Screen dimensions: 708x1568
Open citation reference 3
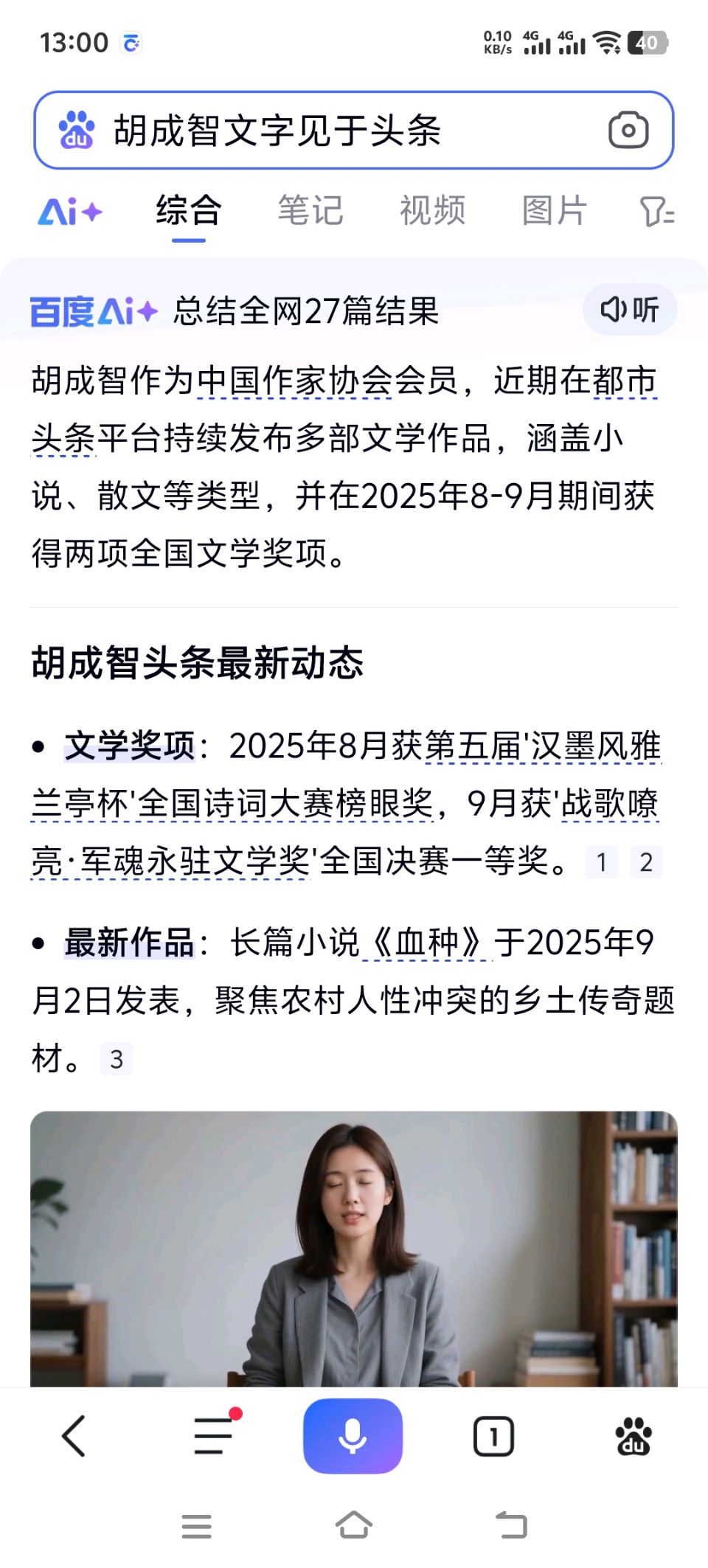click(x=117, y=1059)
